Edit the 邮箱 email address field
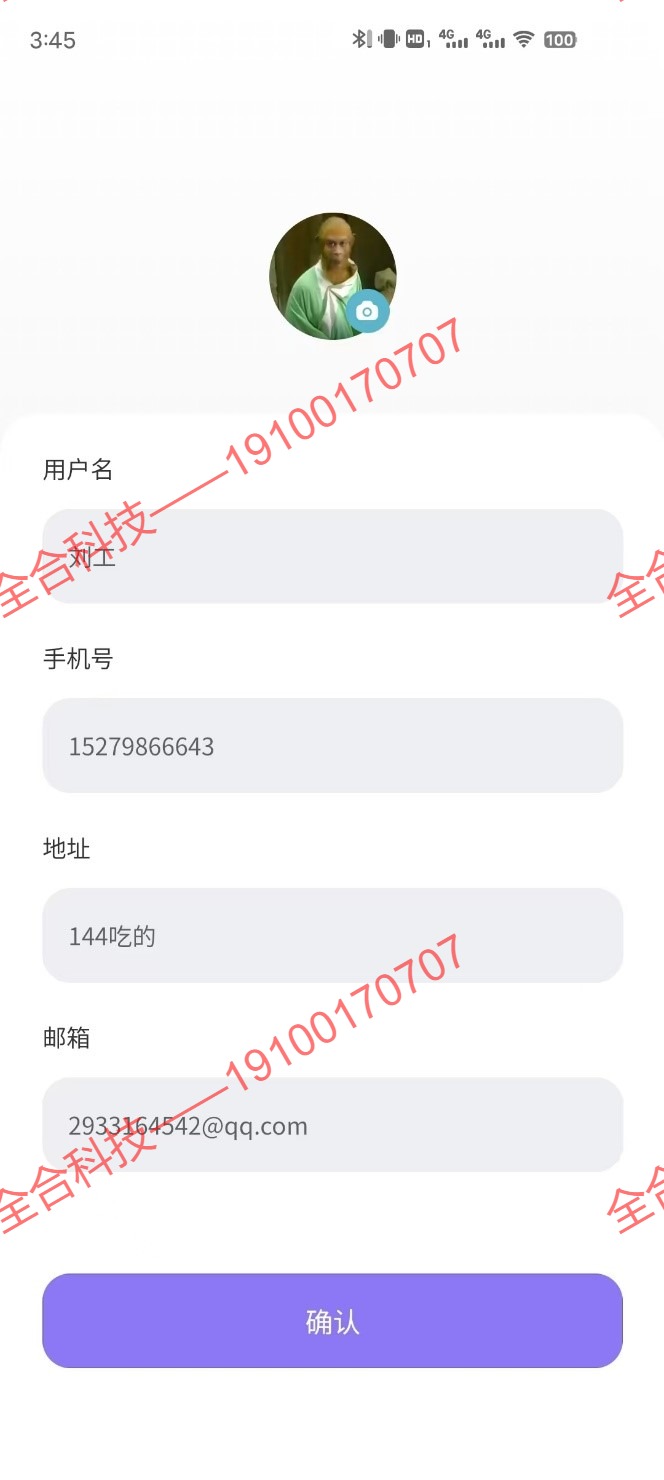 point(332,1125)
